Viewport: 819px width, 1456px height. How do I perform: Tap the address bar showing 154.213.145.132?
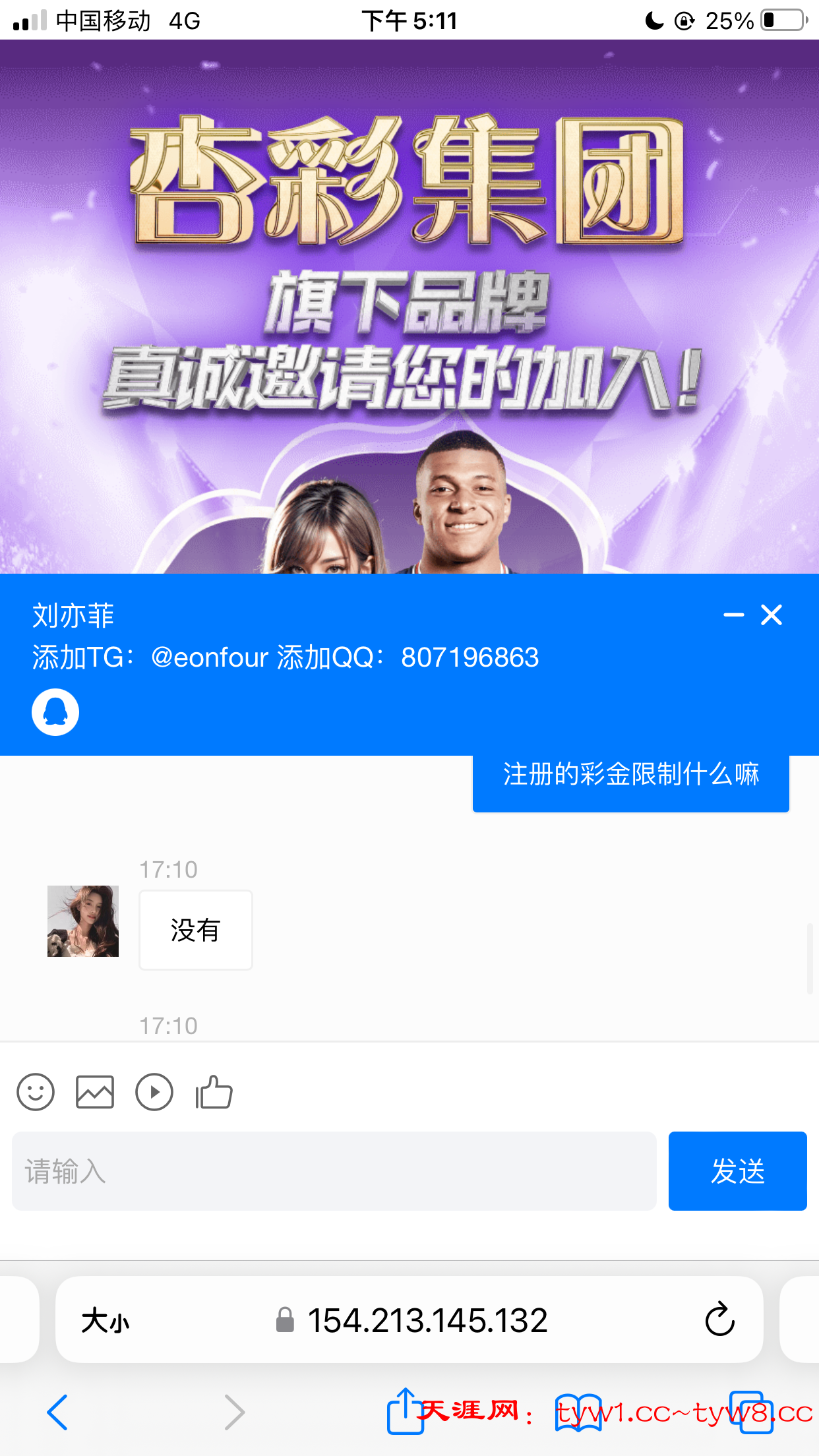coord(422,1320)
